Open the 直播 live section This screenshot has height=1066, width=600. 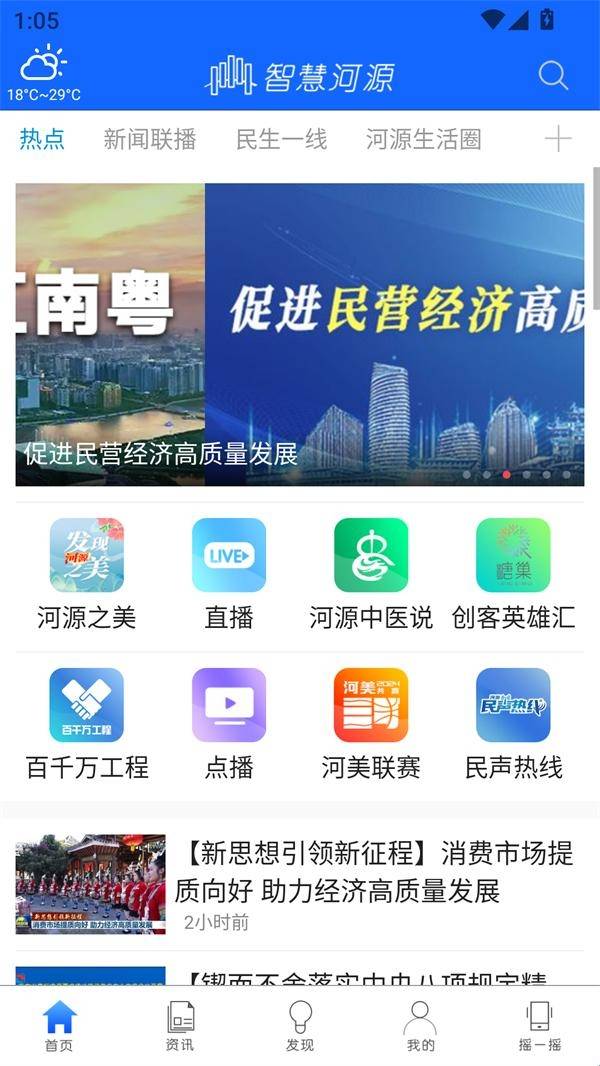coord(229,574)
